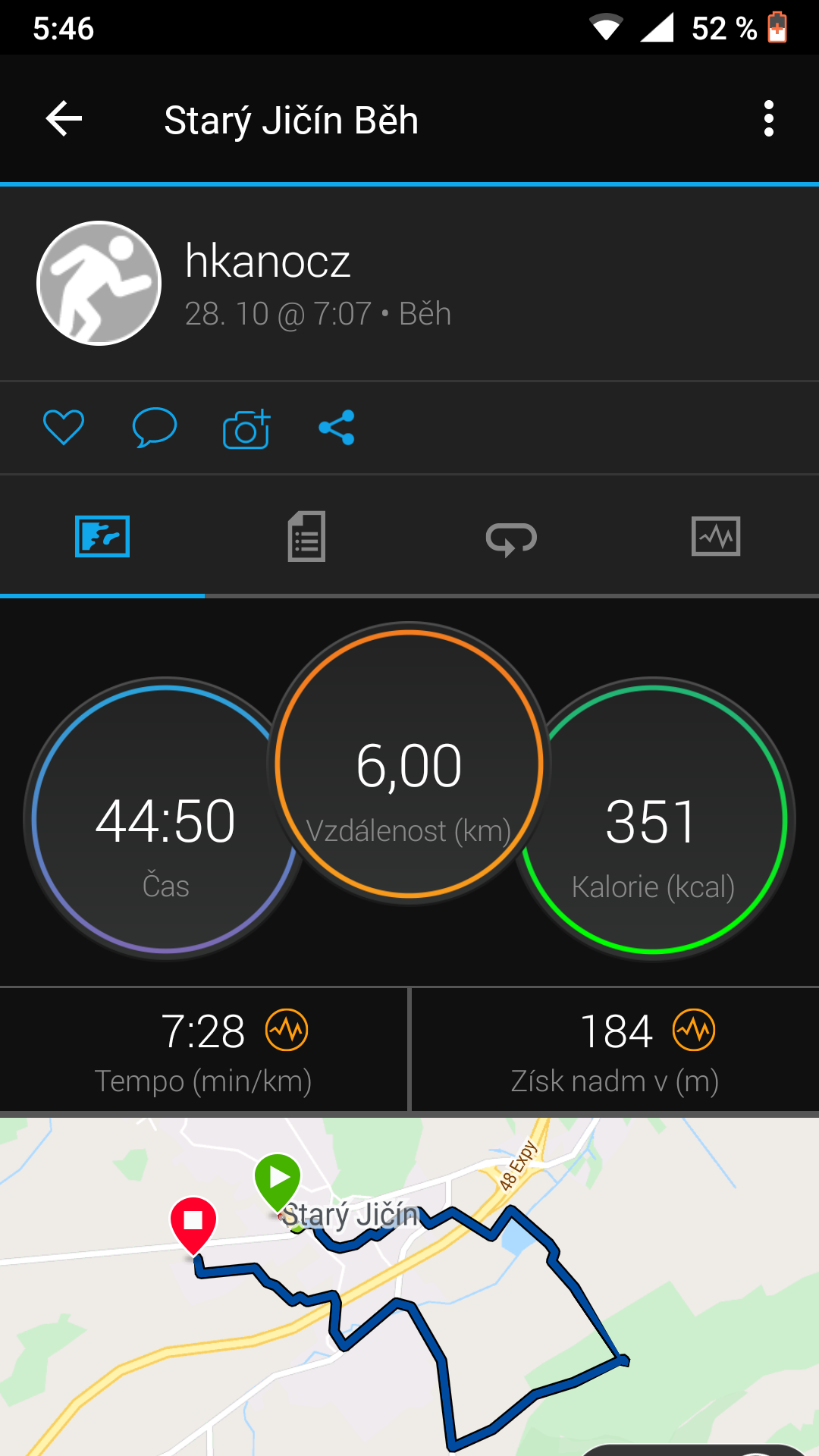Switch to the stats details tab
This screenshot has width=819, height=1456.
tap(307, 537)
